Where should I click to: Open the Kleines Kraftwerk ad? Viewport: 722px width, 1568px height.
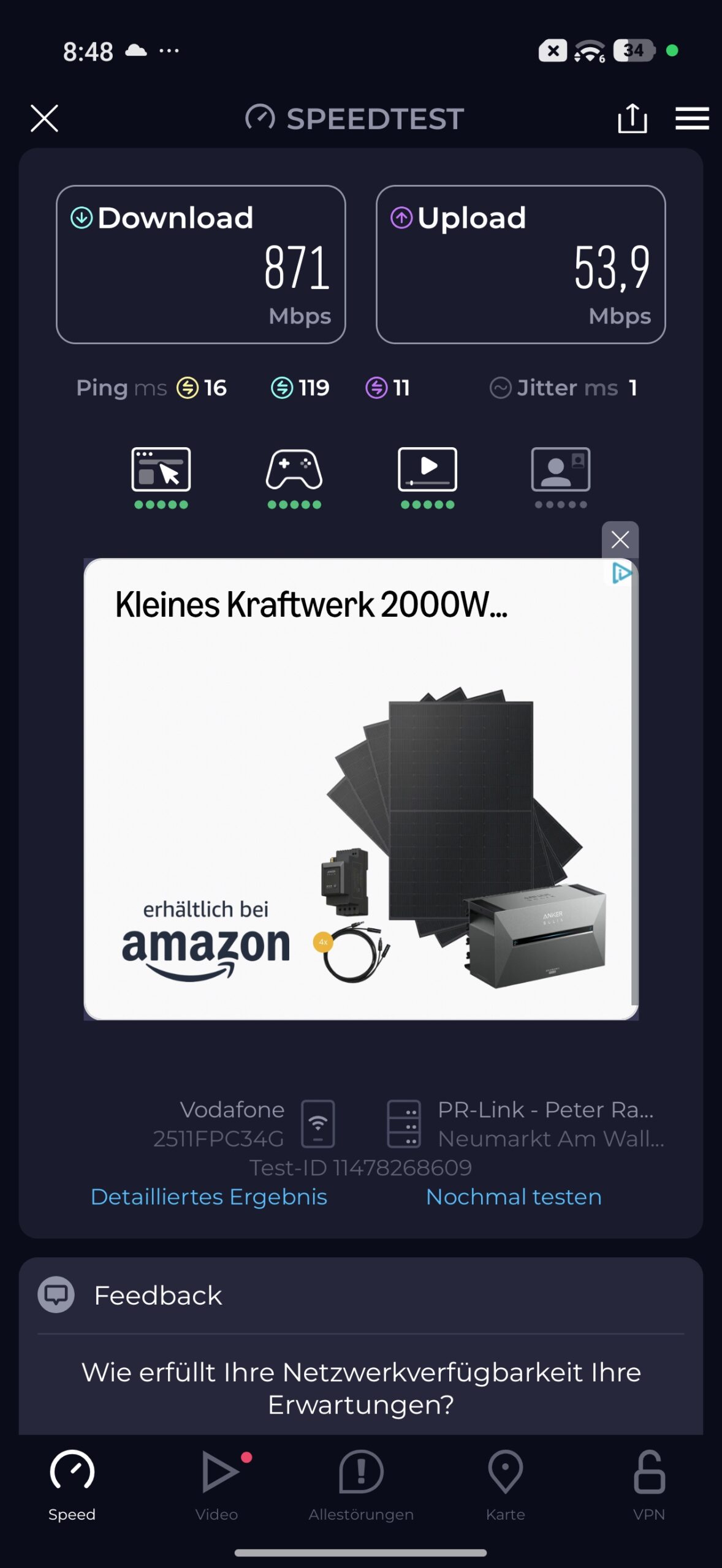(x=360, y=790)
